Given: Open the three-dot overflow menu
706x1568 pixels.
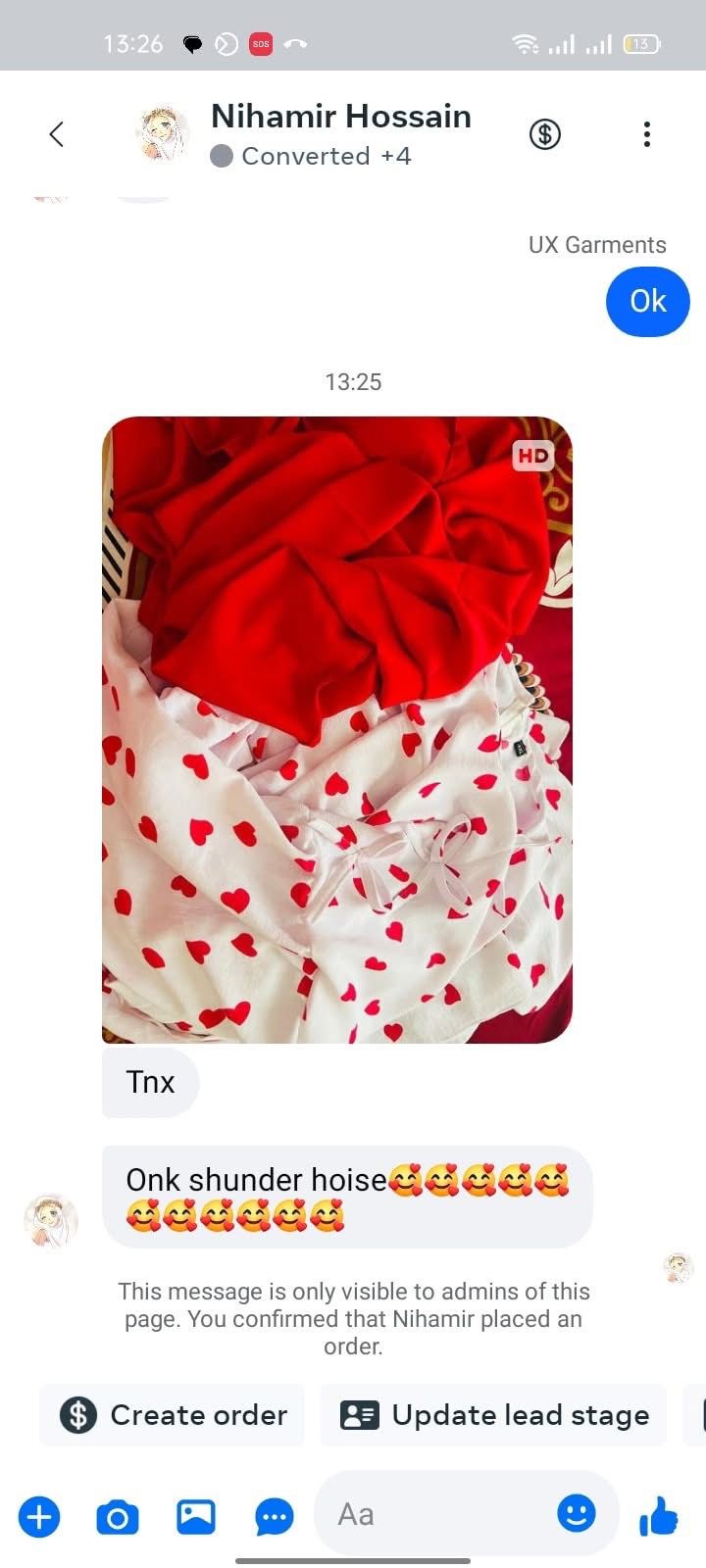Looking at the screenshot, I should pos(646,134).
